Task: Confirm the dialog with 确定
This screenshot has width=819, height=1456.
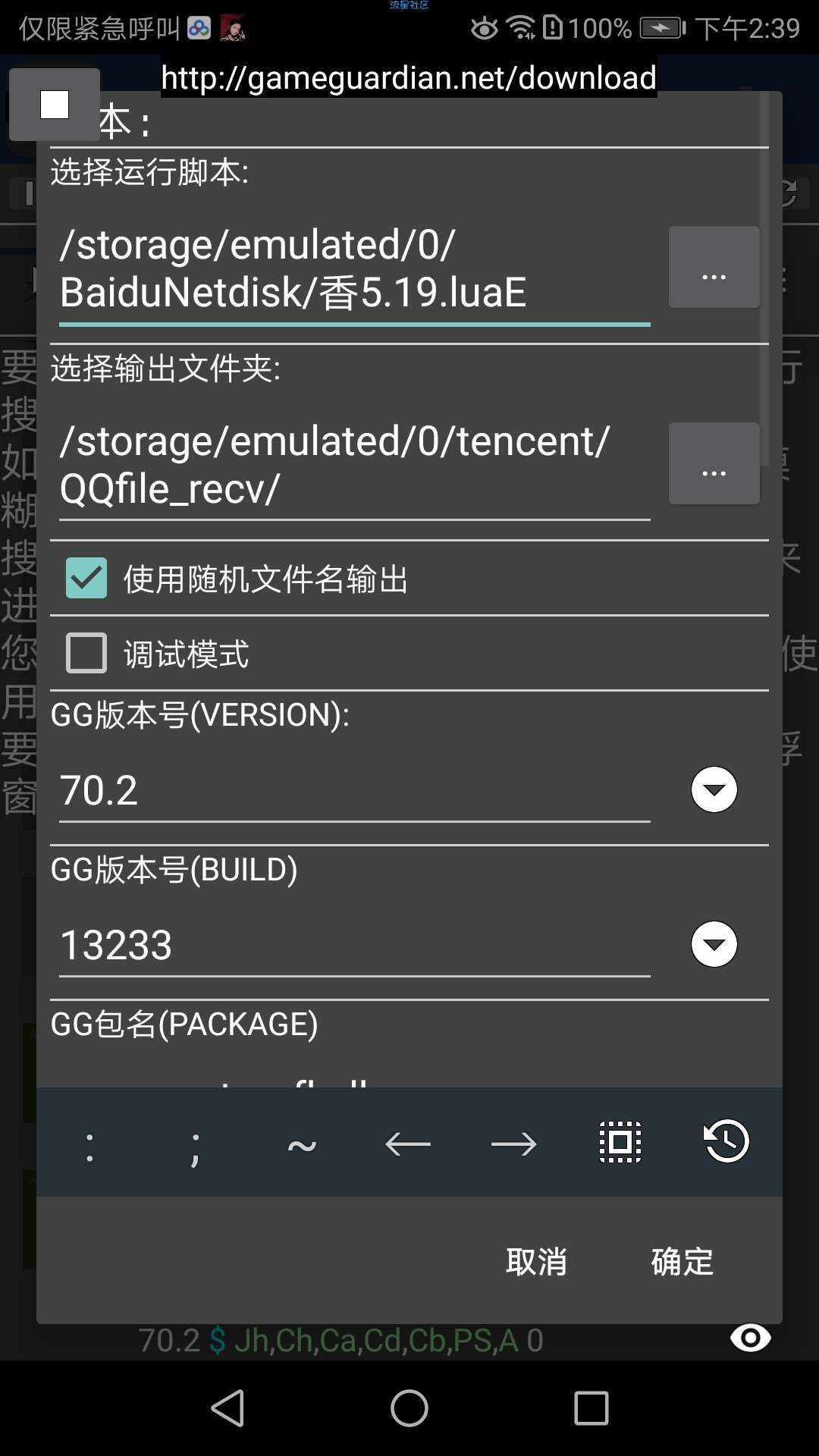Action: click(x=682, y=1262)
